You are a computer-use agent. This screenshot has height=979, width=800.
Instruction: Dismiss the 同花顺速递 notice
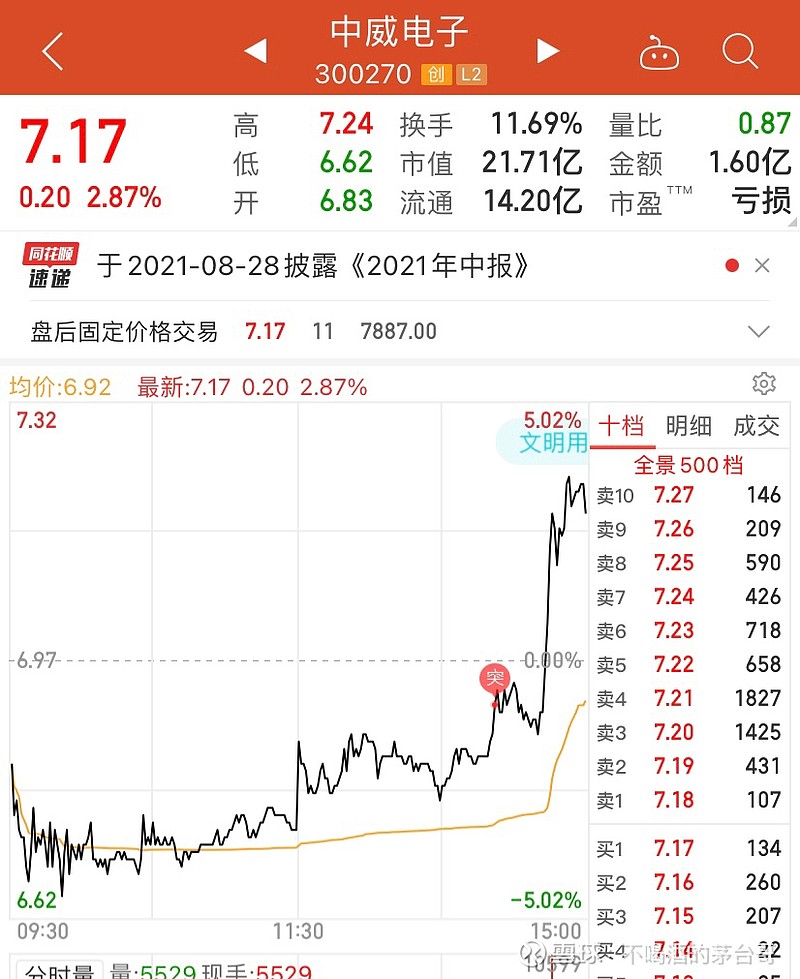pyautogui.click(x=762, y=266)
